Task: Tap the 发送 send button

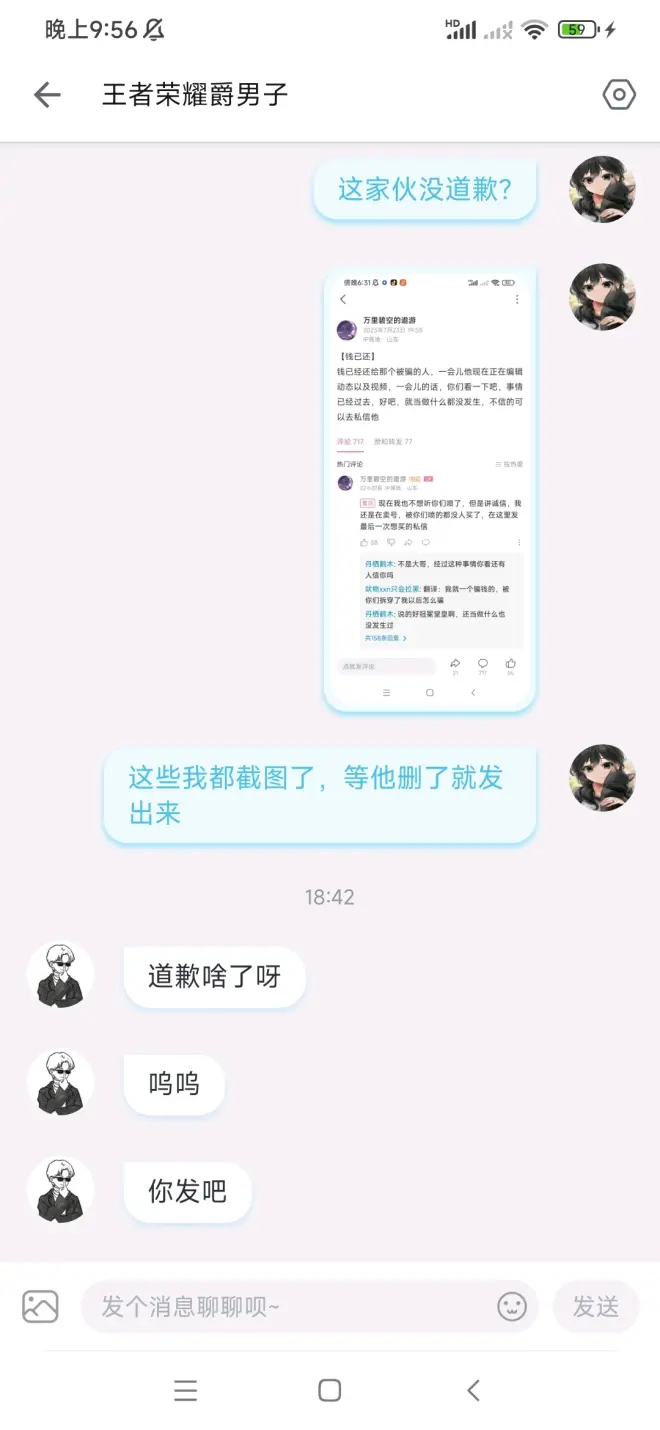Action: click(x=595, y=1306)
